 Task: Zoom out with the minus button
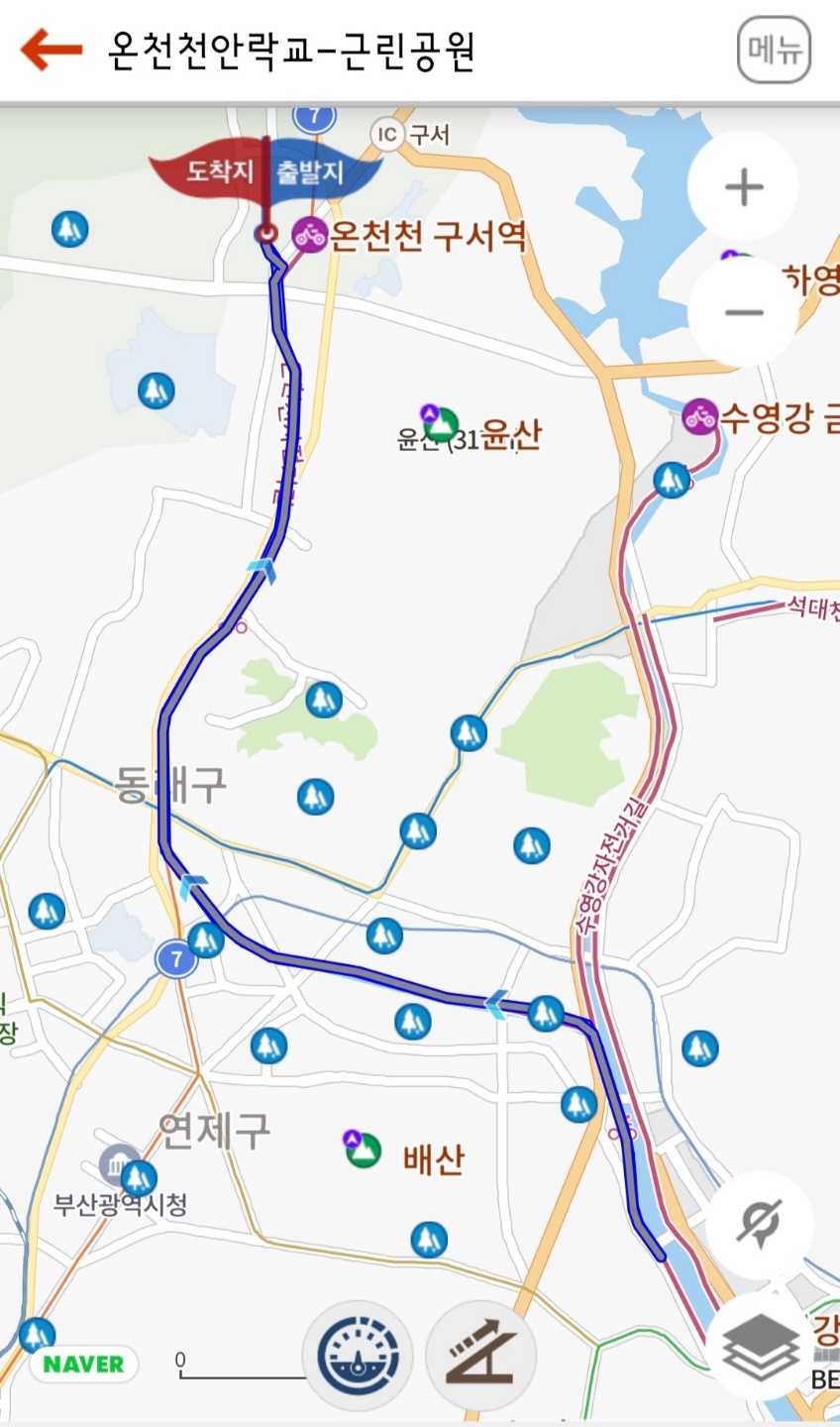tap(744, 313)
